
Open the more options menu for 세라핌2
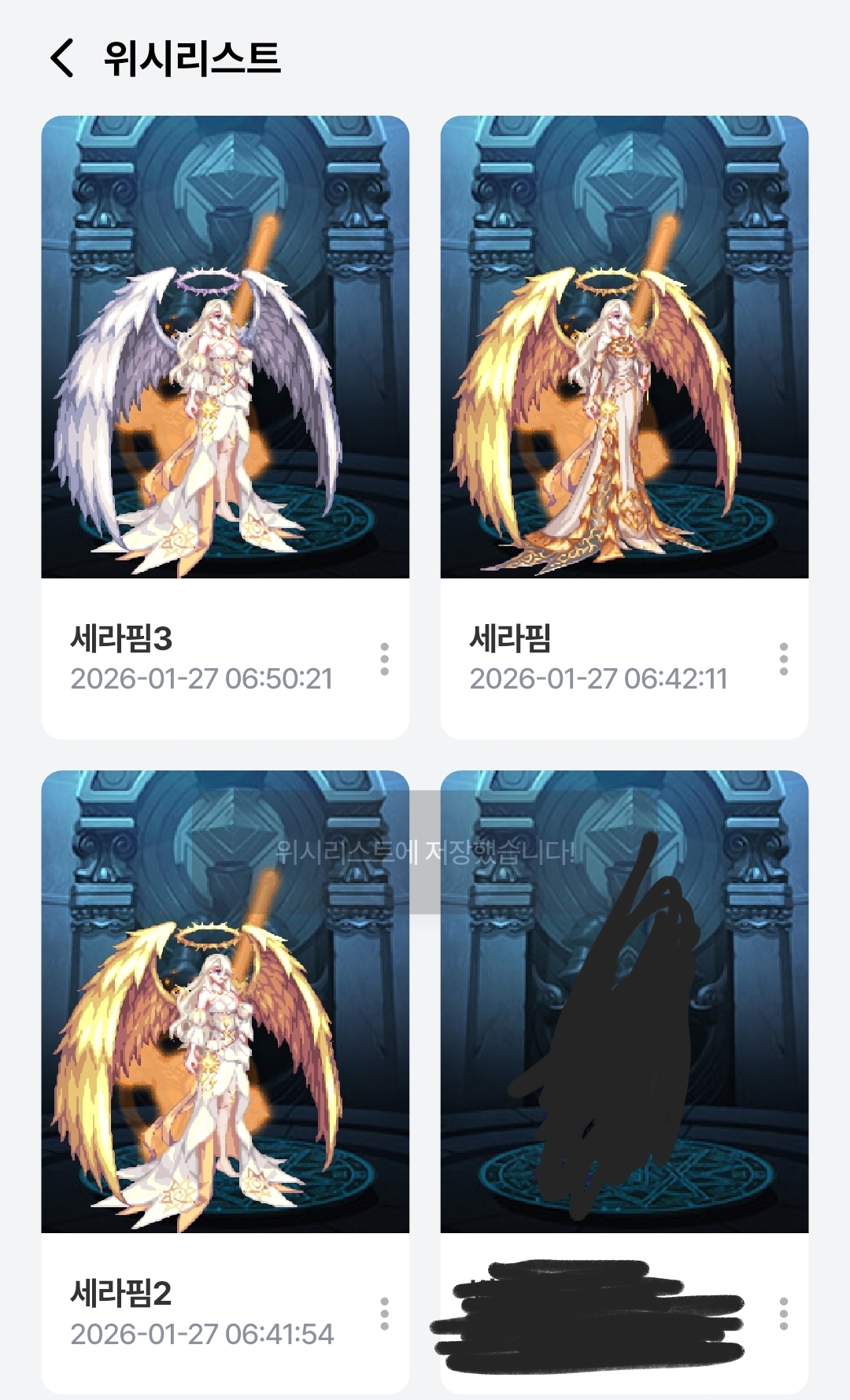pyautogui.click(x=384, y=1313)
